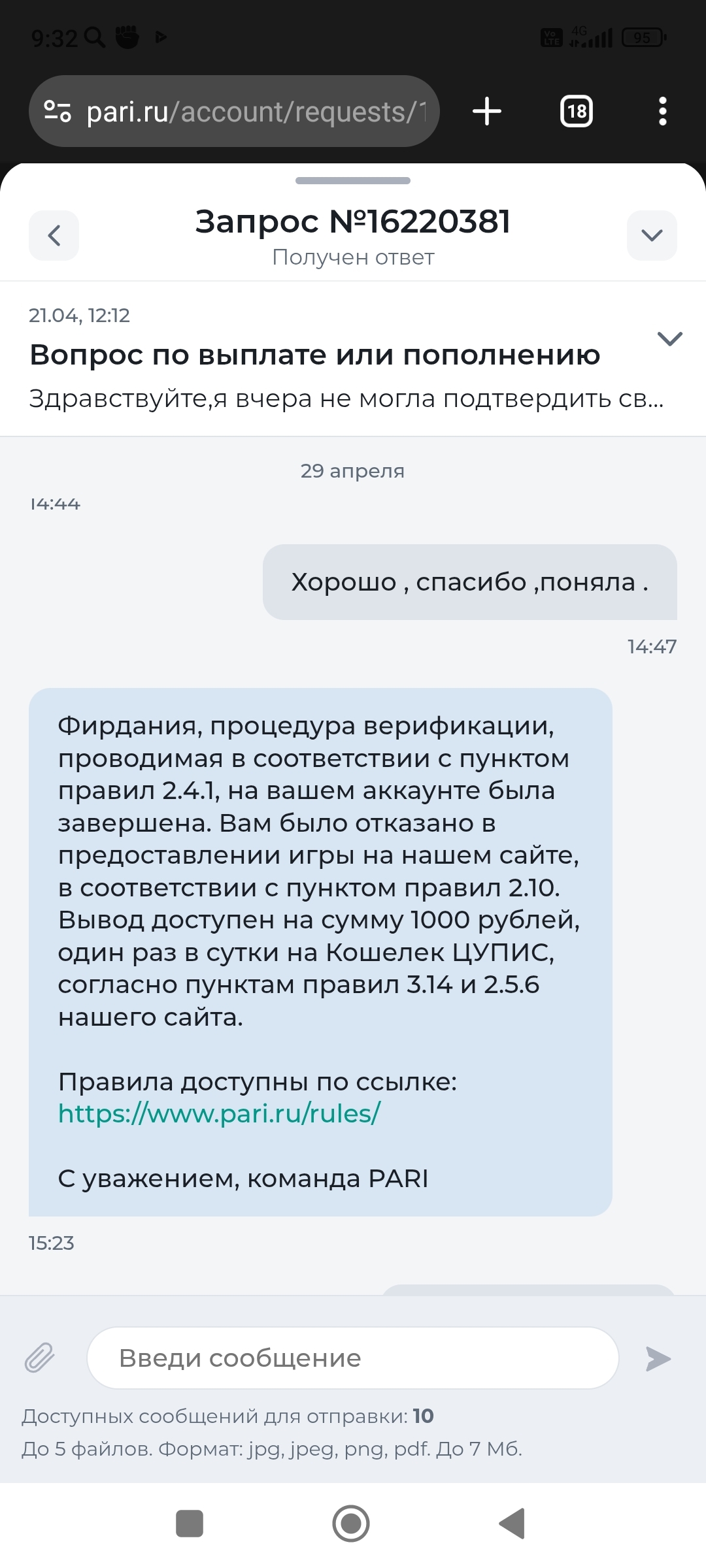View the 18 open tabs
The width and height of the screenshot is (706, 1568).
coord(576,111)
